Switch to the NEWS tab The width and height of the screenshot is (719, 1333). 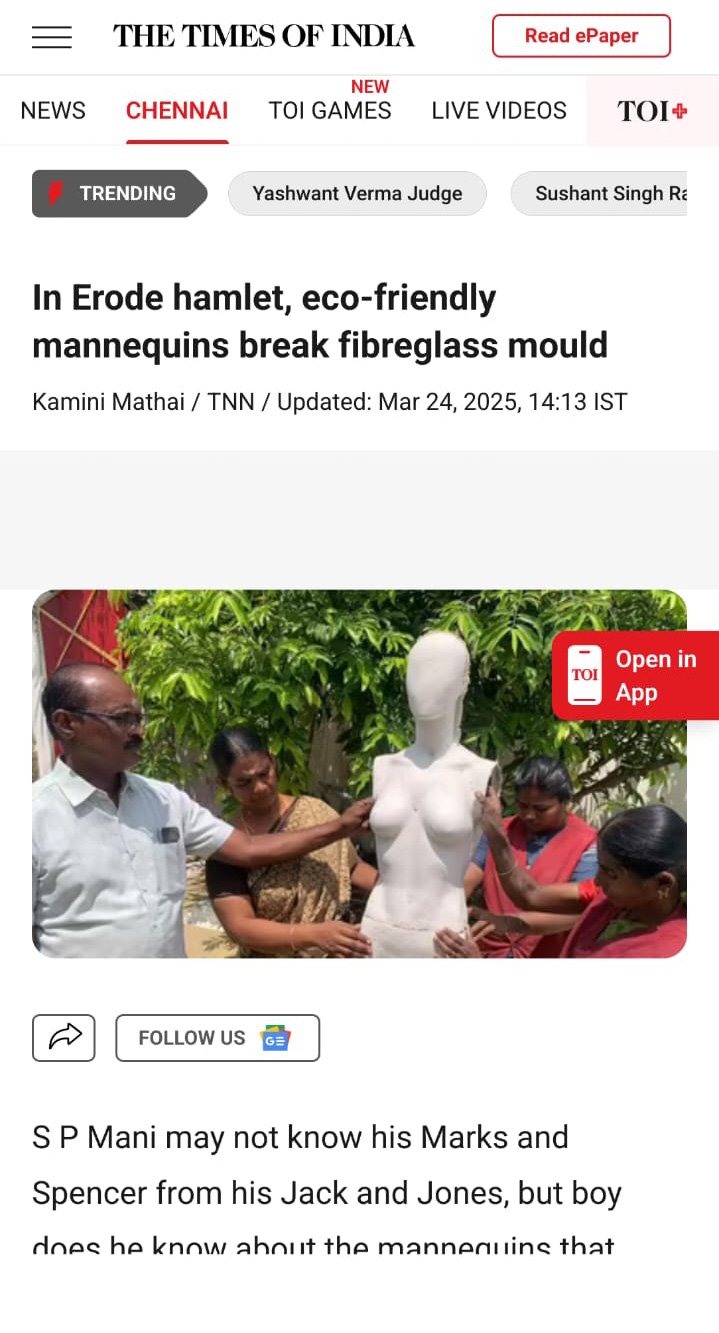(x=53, y=110)
